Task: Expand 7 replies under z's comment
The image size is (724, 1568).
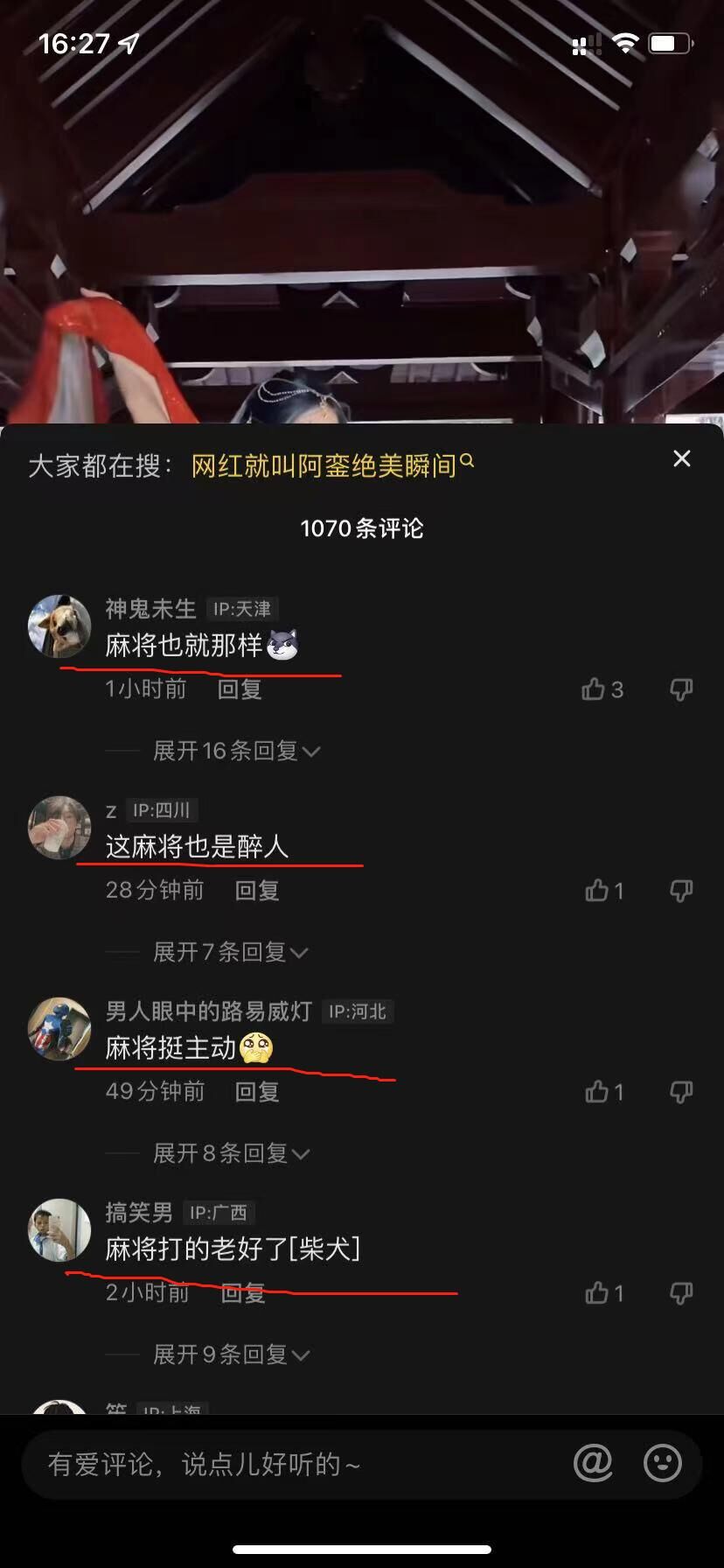Action: pyautogui.click(x=230, y=952)
